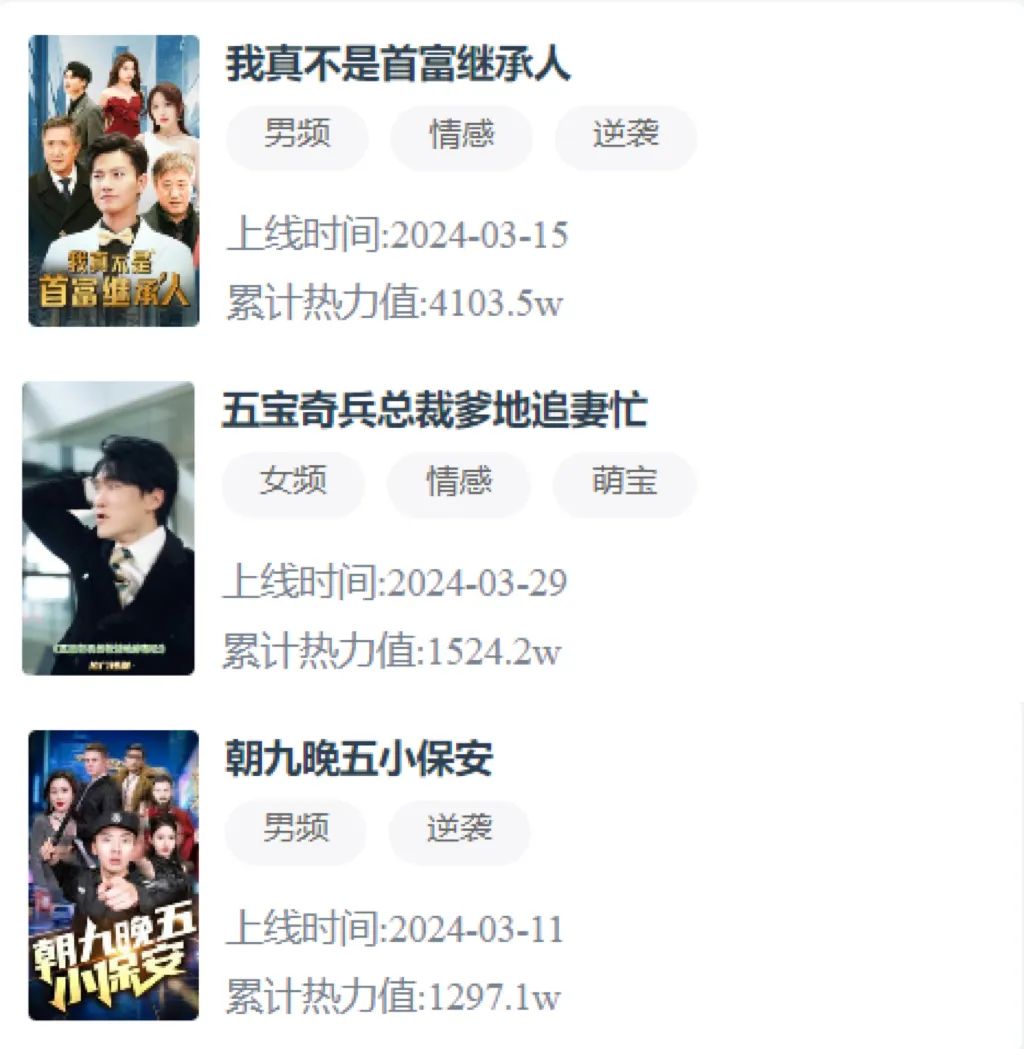
Task: Tap the 逆袭 tag under 朝九晚五小保安
Action: pyautogui.click(x=459, y=831)
